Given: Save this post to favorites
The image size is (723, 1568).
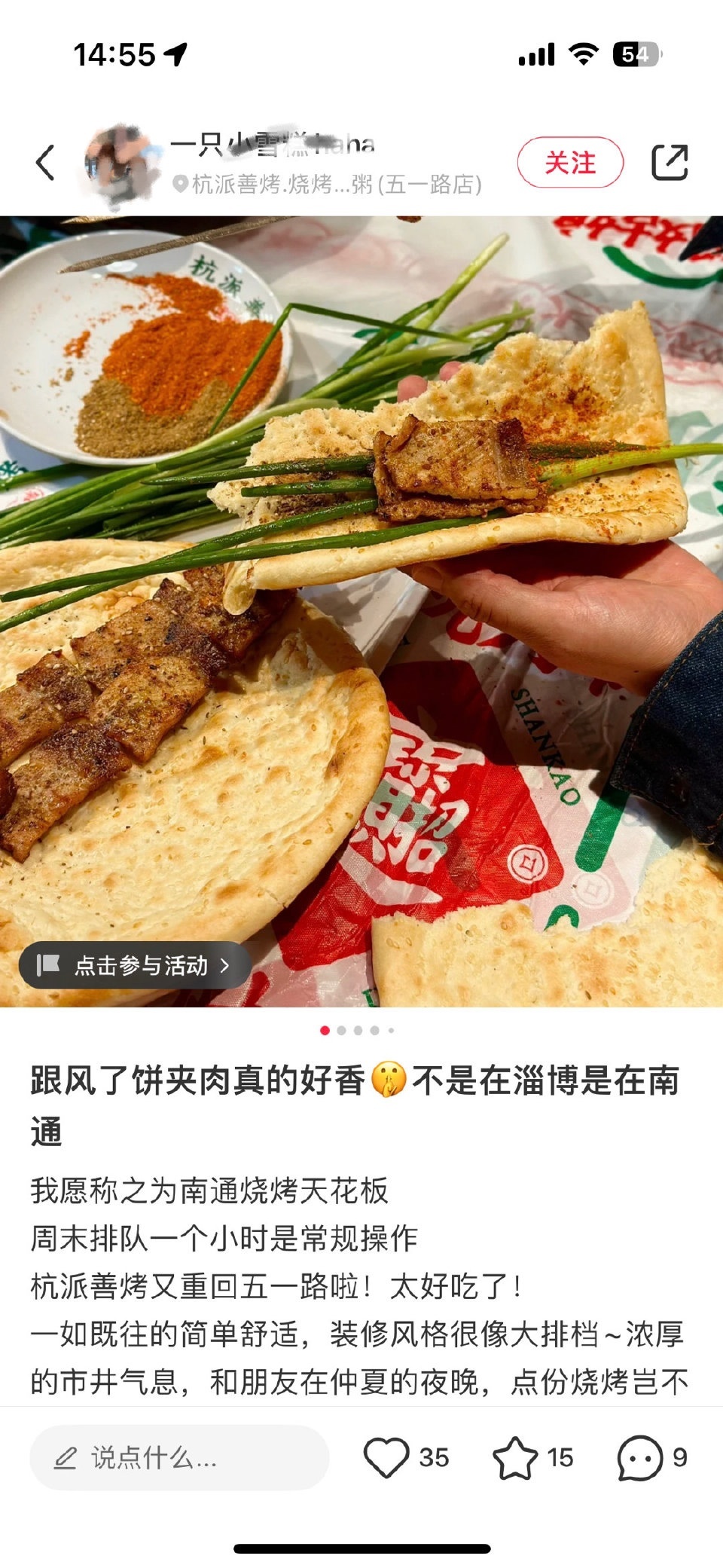Looking at the screenshot, I should pyautogui.click(x=516, y=1458).
